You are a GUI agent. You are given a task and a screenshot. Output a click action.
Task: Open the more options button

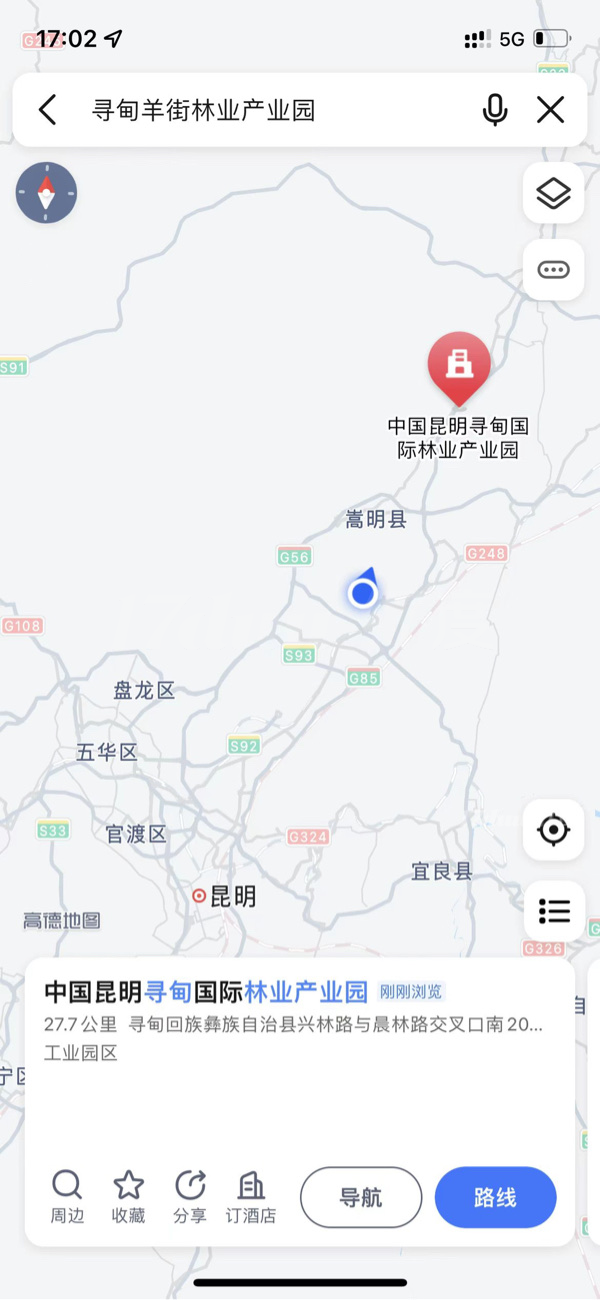[x=553, y=270]
